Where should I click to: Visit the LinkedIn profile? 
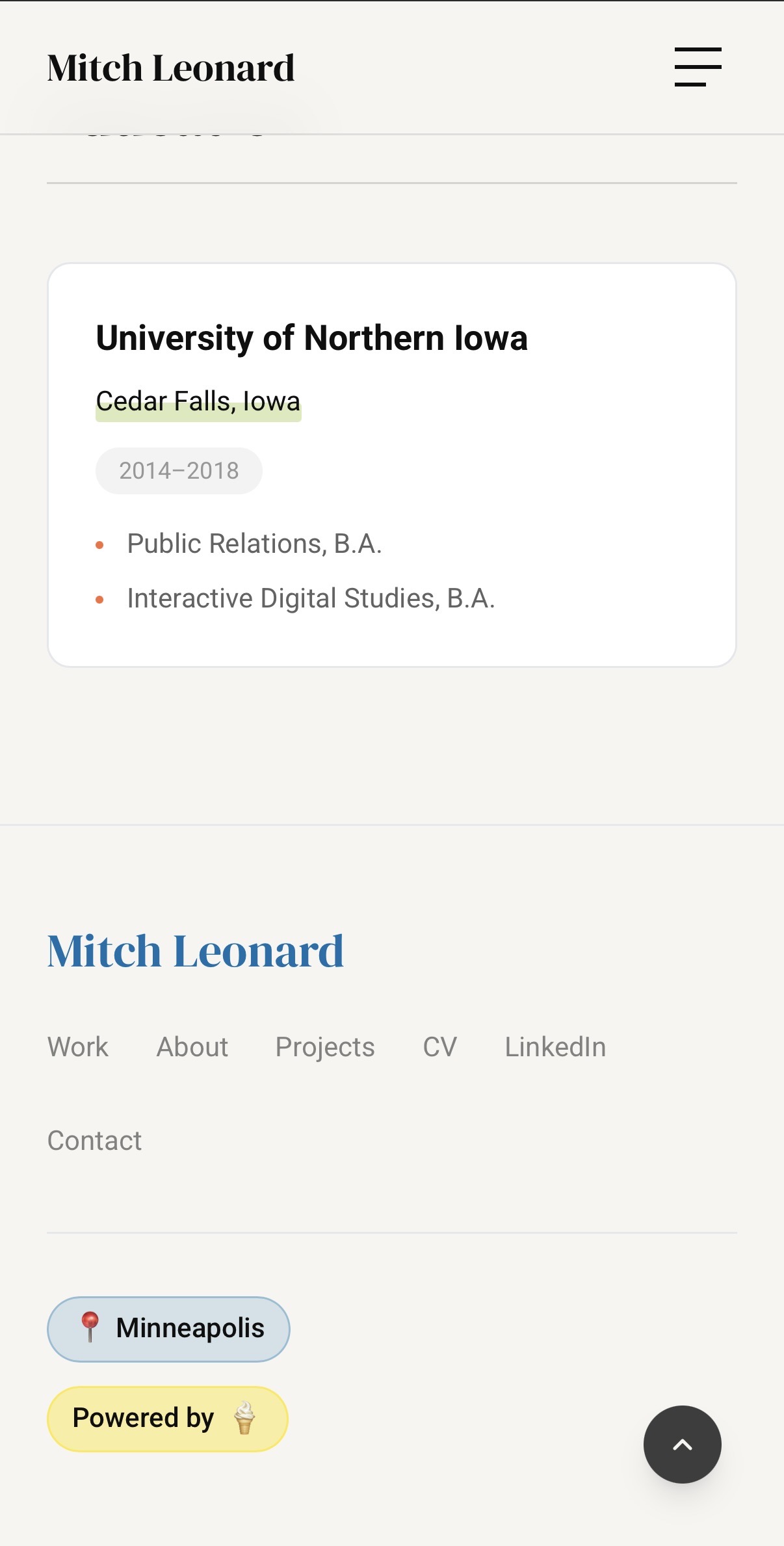(556, 1047)
